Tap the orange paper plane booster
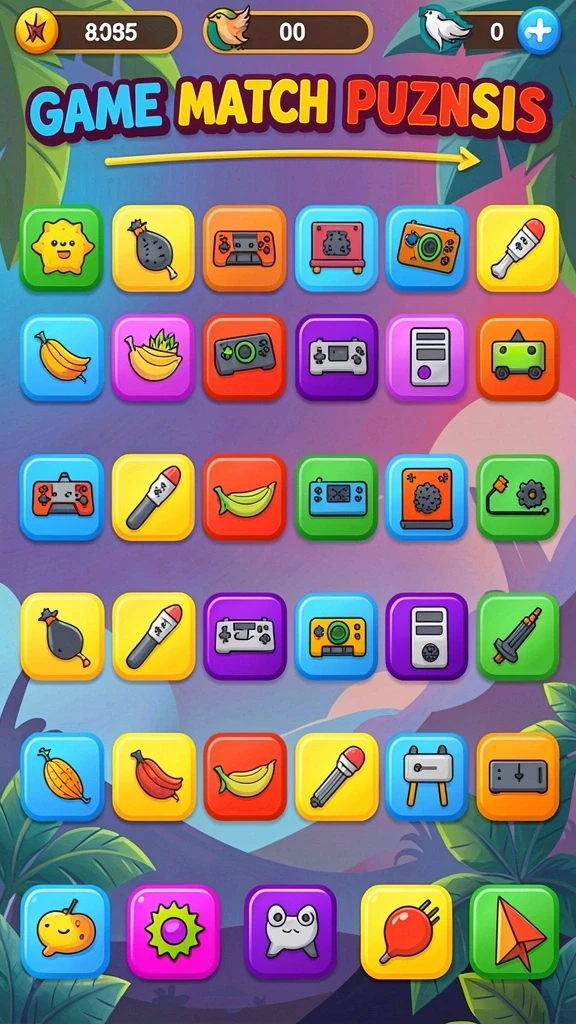Screen dimensions: 576x1024 coord(514,931)
